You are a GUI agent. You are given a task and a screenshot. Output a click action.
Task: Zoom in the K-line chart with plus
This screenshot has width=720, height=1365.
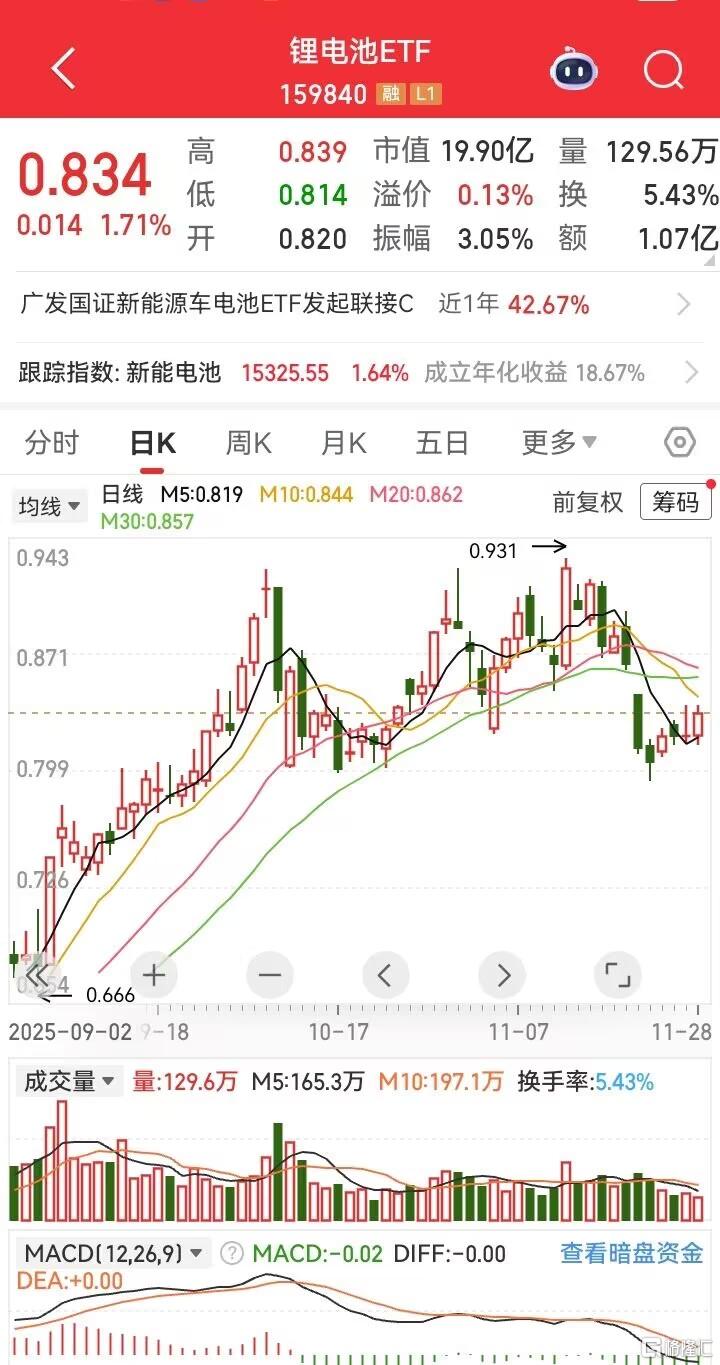tap(154, 974)
